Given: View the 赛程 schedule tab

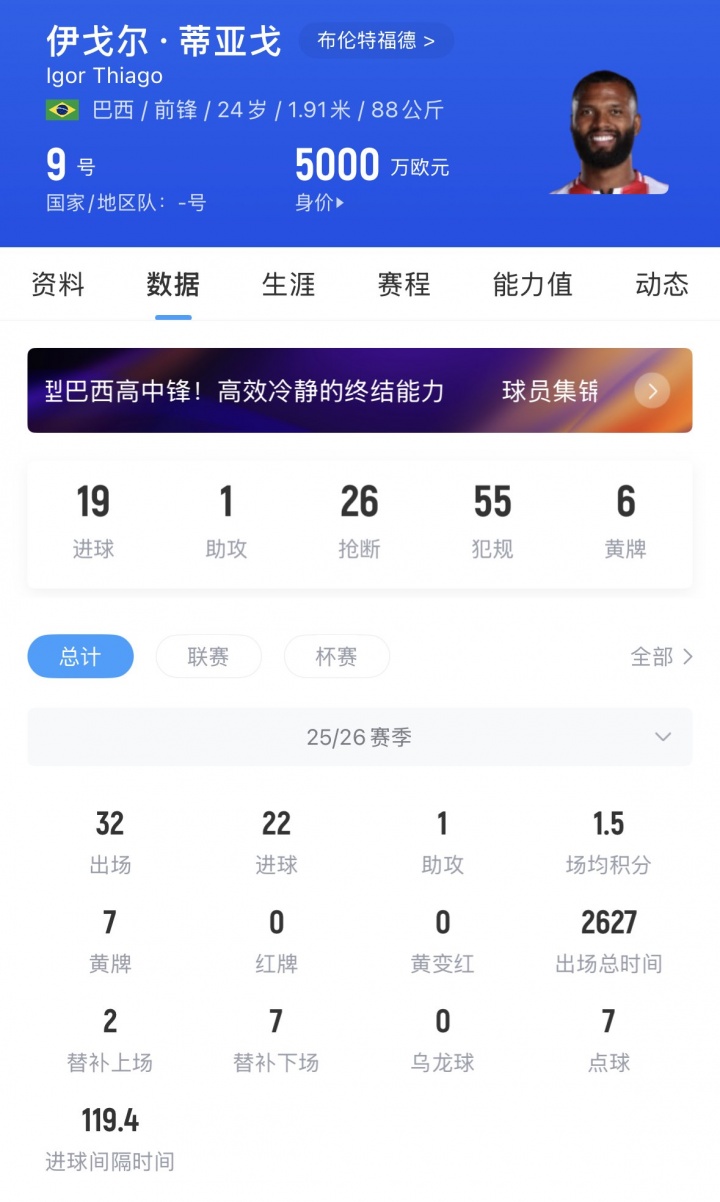Looking at the screenshot, I should (x=402, y=286).
